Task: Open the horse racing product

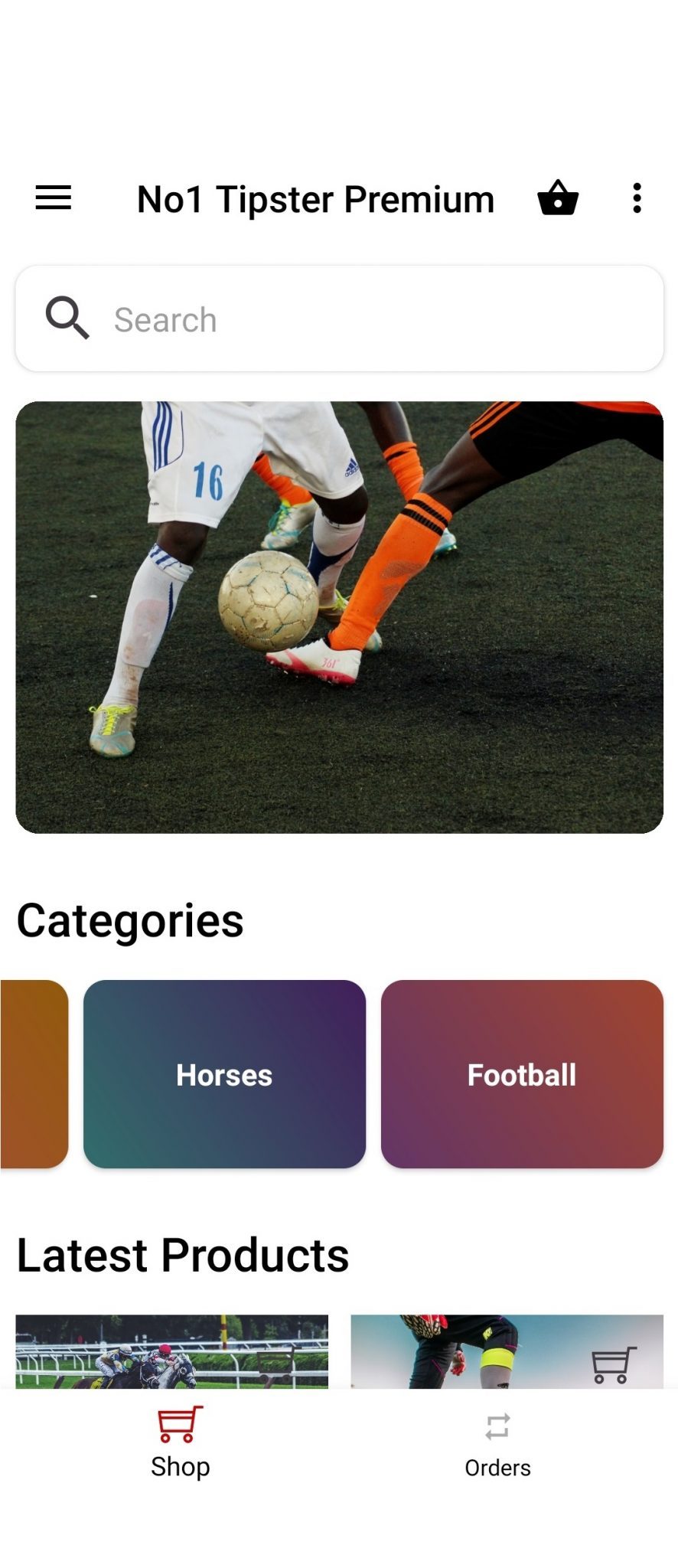Action: [x=153, y=1352]
